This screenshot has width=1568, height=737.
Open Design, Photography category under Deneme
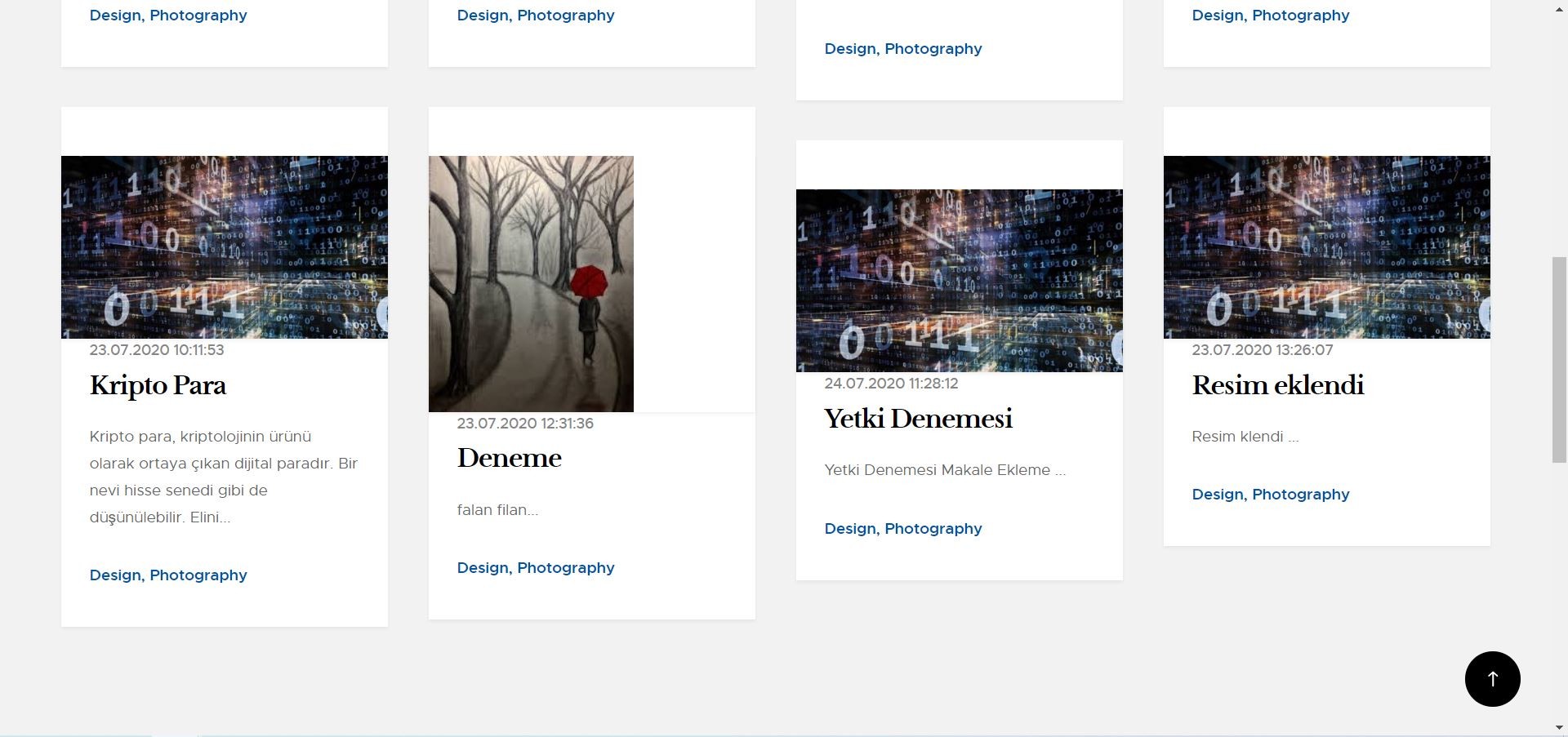click(536, 568)
